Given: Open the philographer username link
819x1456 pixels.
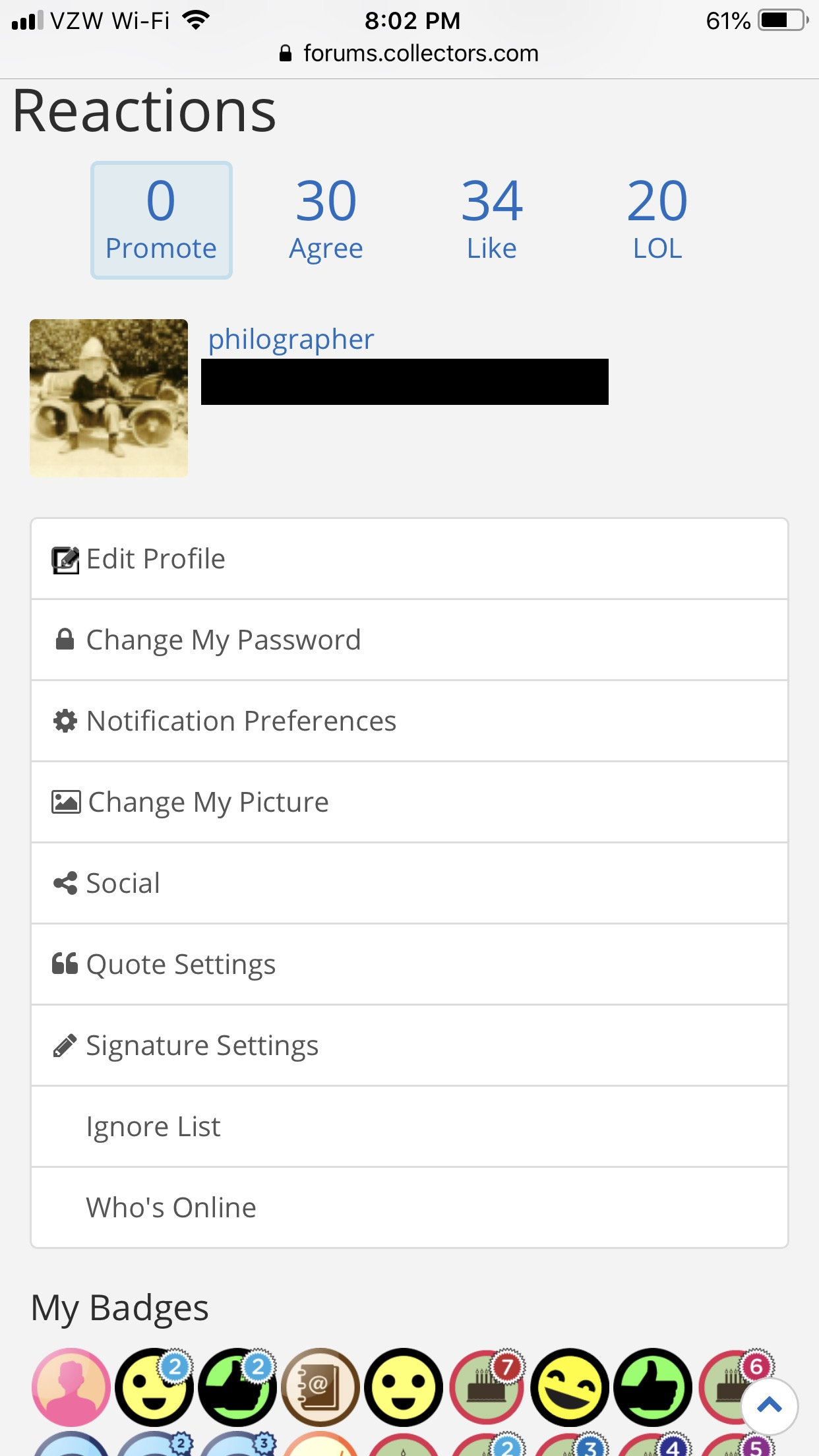Looking at the screenshot, I should pos(291,339).
